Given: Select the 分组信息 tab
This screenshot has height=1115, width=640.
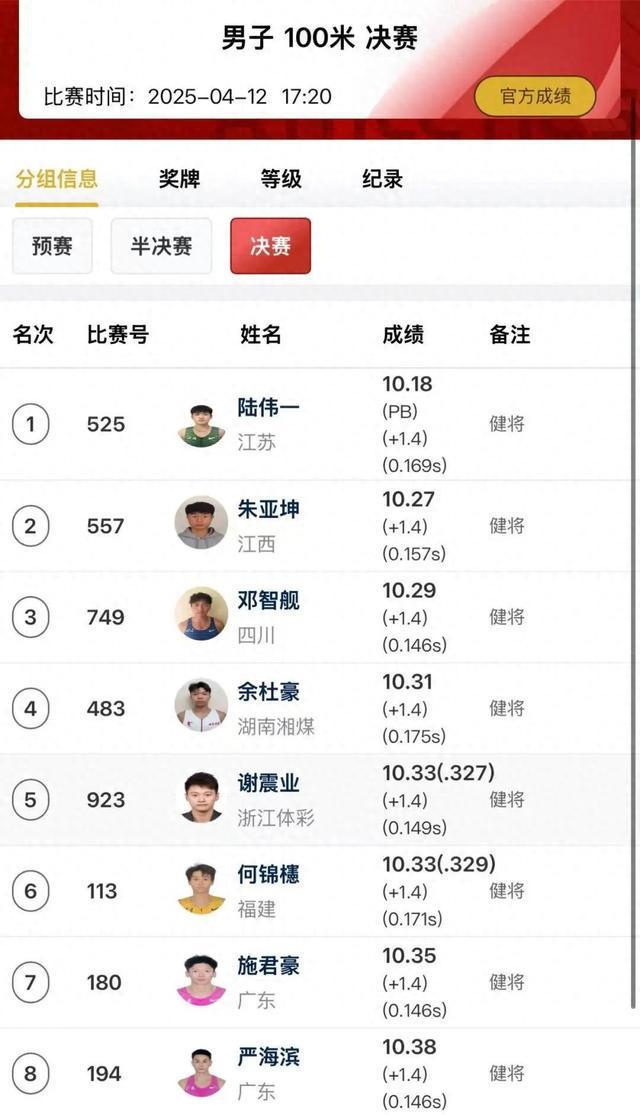Looking at the screenshot, I should tap(57, 179).
